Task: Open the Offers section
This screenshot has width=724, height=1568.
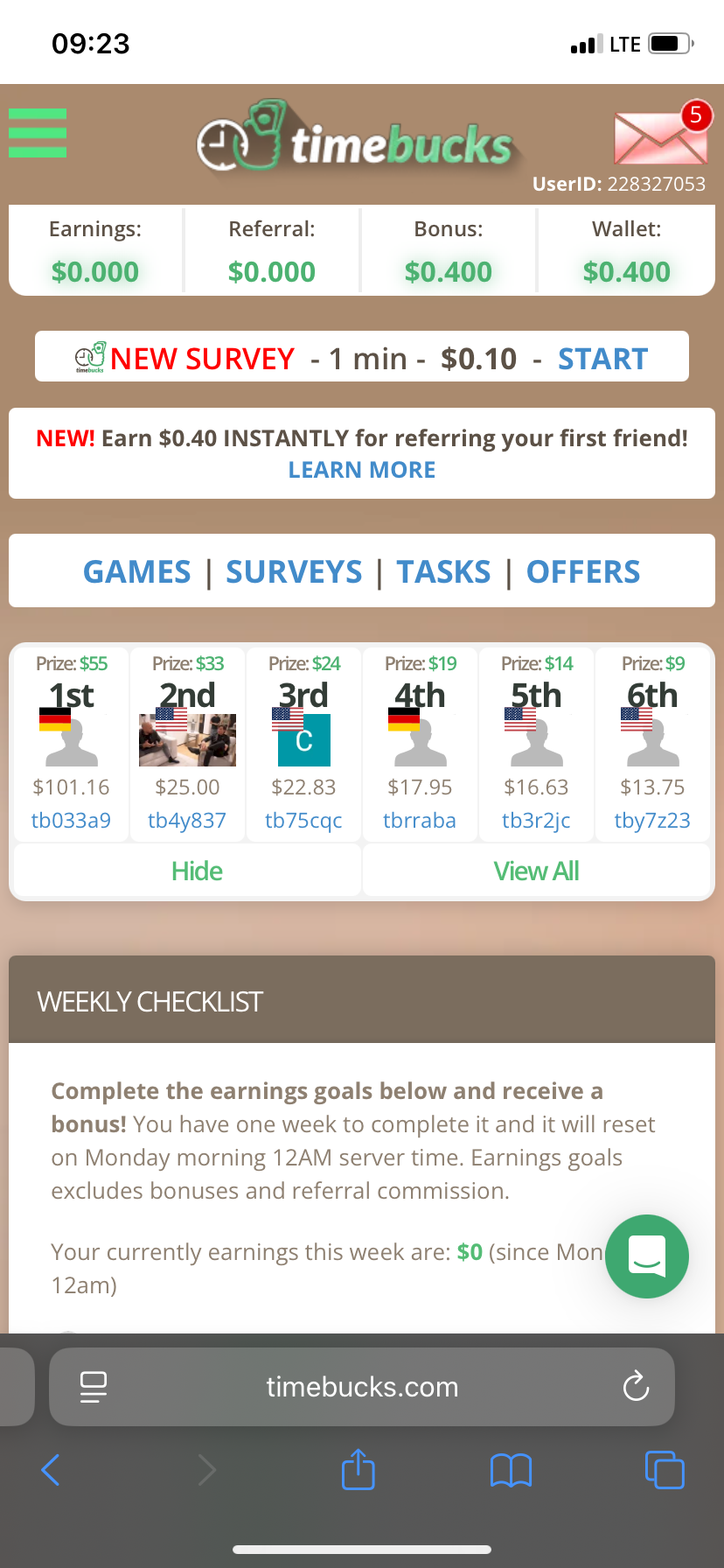Action: pos(583,571)
